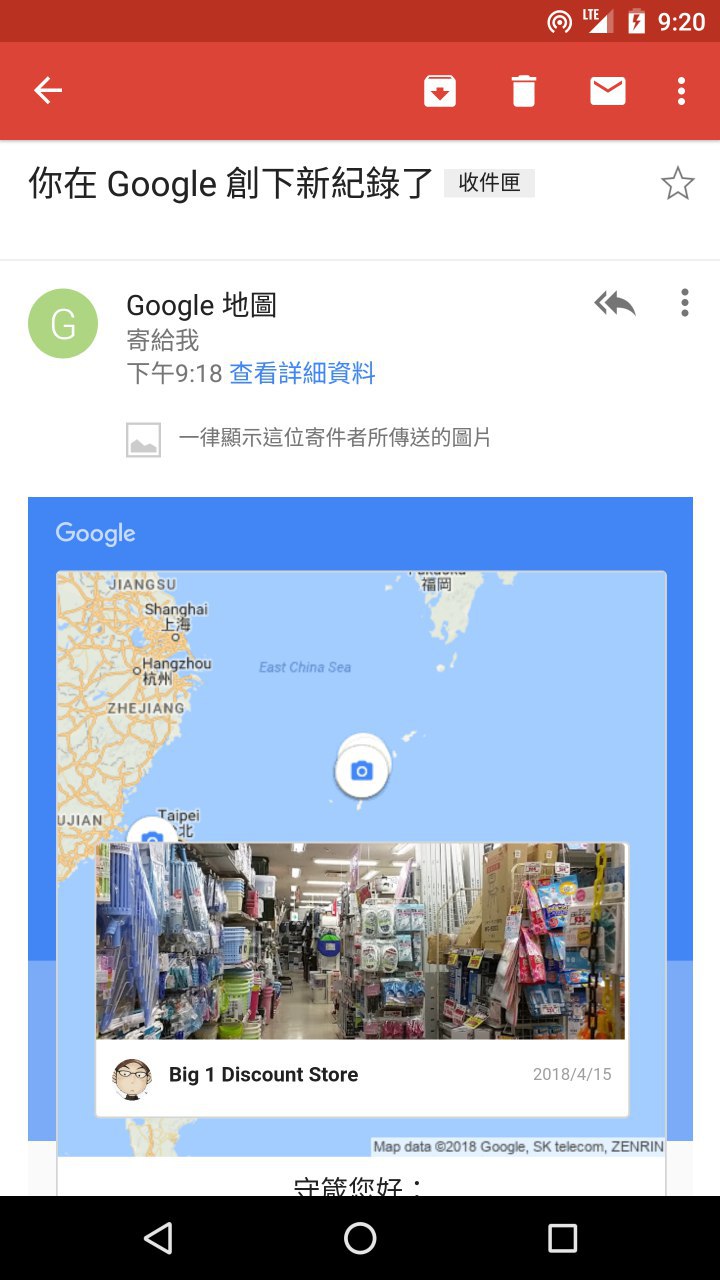Archive this email
720x1280 pixels.
point(440,91)
